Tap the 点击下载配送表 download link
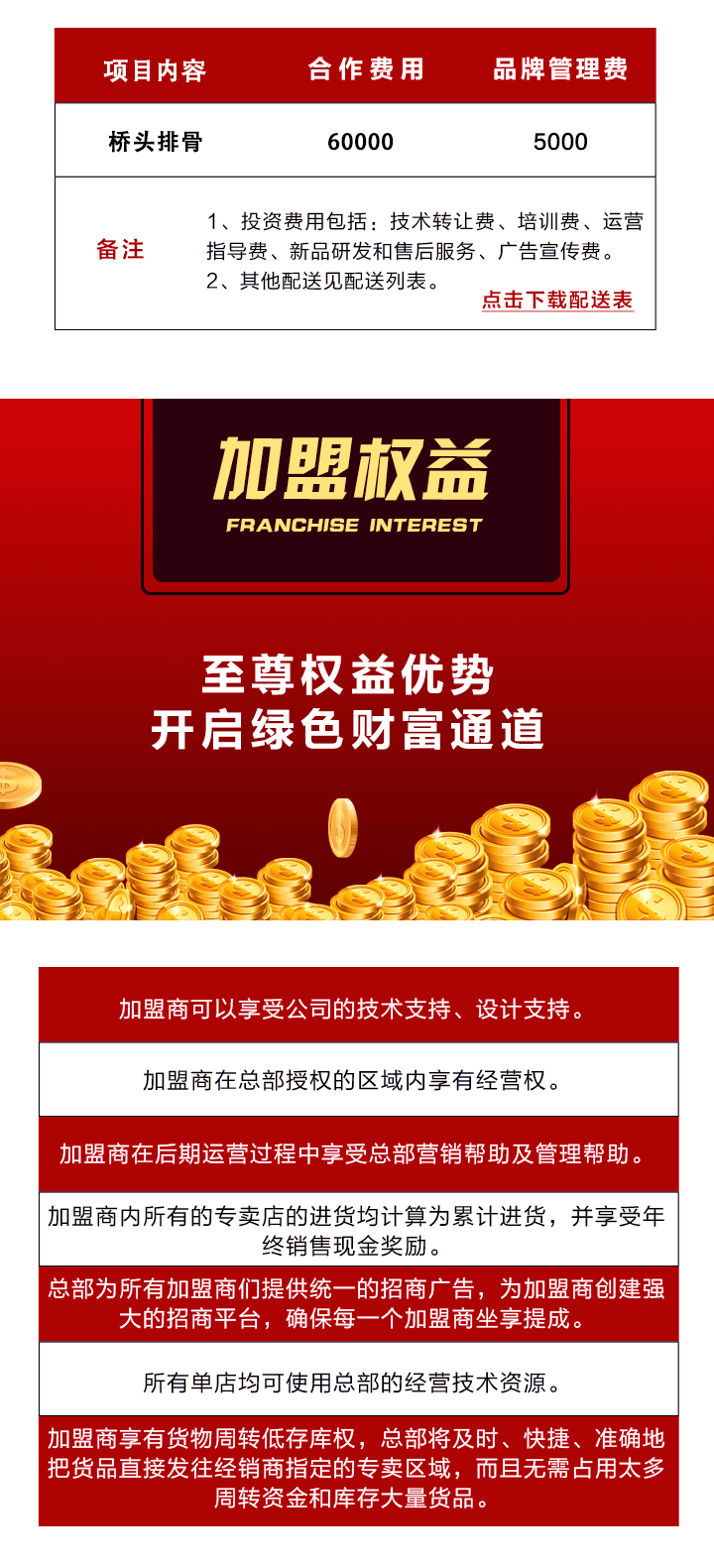 [557, 301]
